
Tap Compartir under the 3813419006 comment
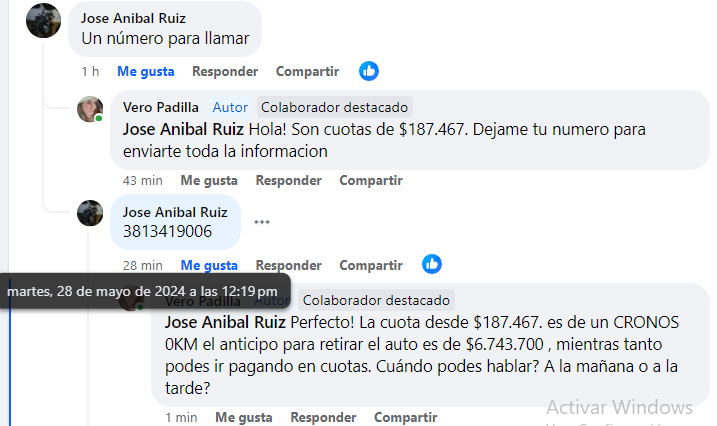pyautogui.click(x=371, y=265)
